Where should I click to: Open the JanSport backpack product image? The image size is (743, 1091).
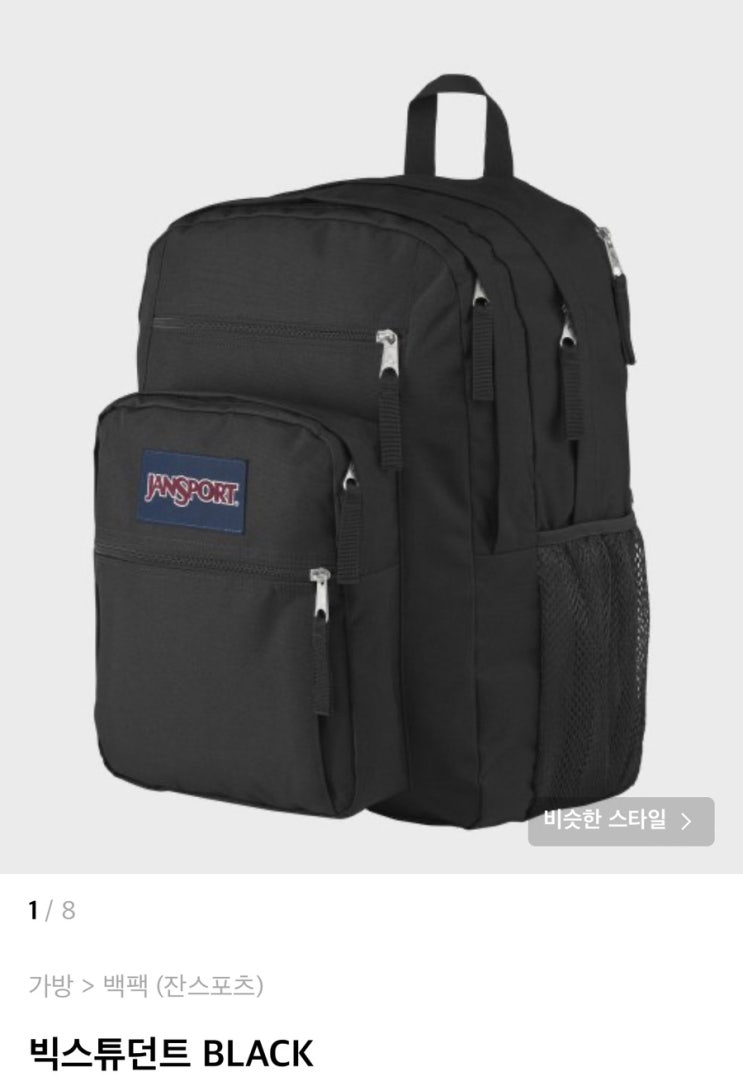(x=372, y=437)
